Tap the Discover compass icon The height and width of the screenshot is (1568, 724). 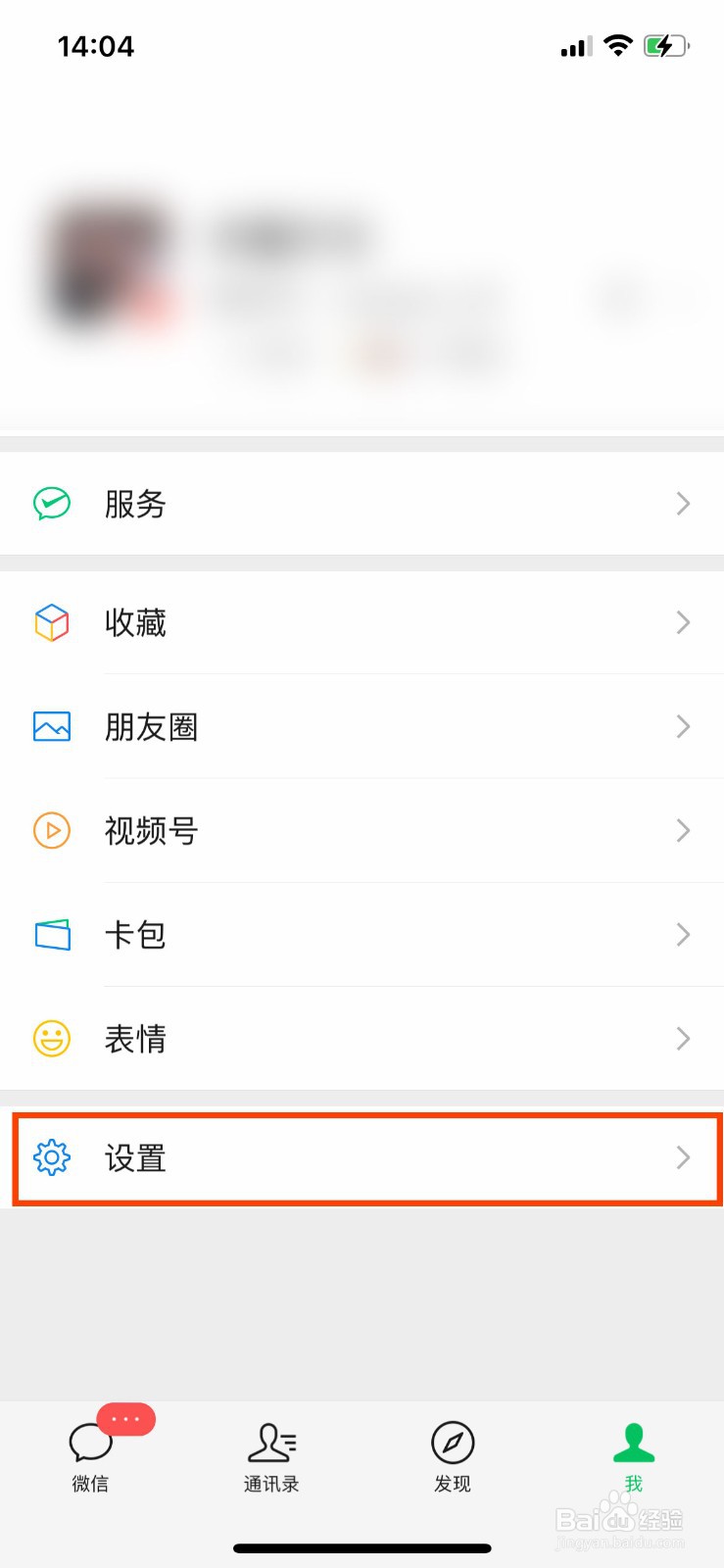(x=453, y=1441)
